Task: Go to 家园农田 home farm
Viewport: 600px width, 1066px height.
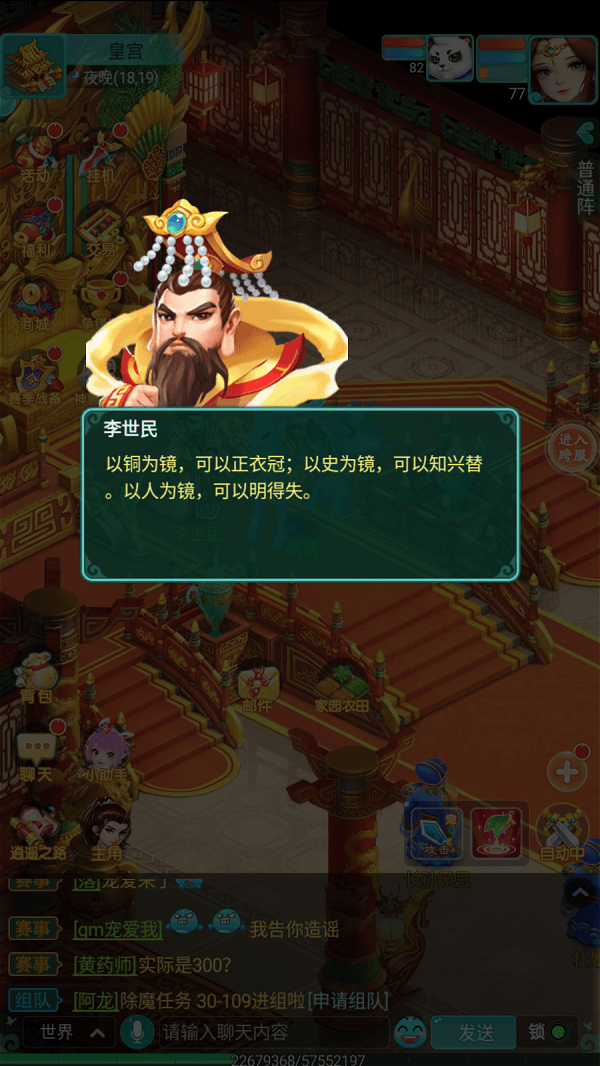Action: [341, 688]
